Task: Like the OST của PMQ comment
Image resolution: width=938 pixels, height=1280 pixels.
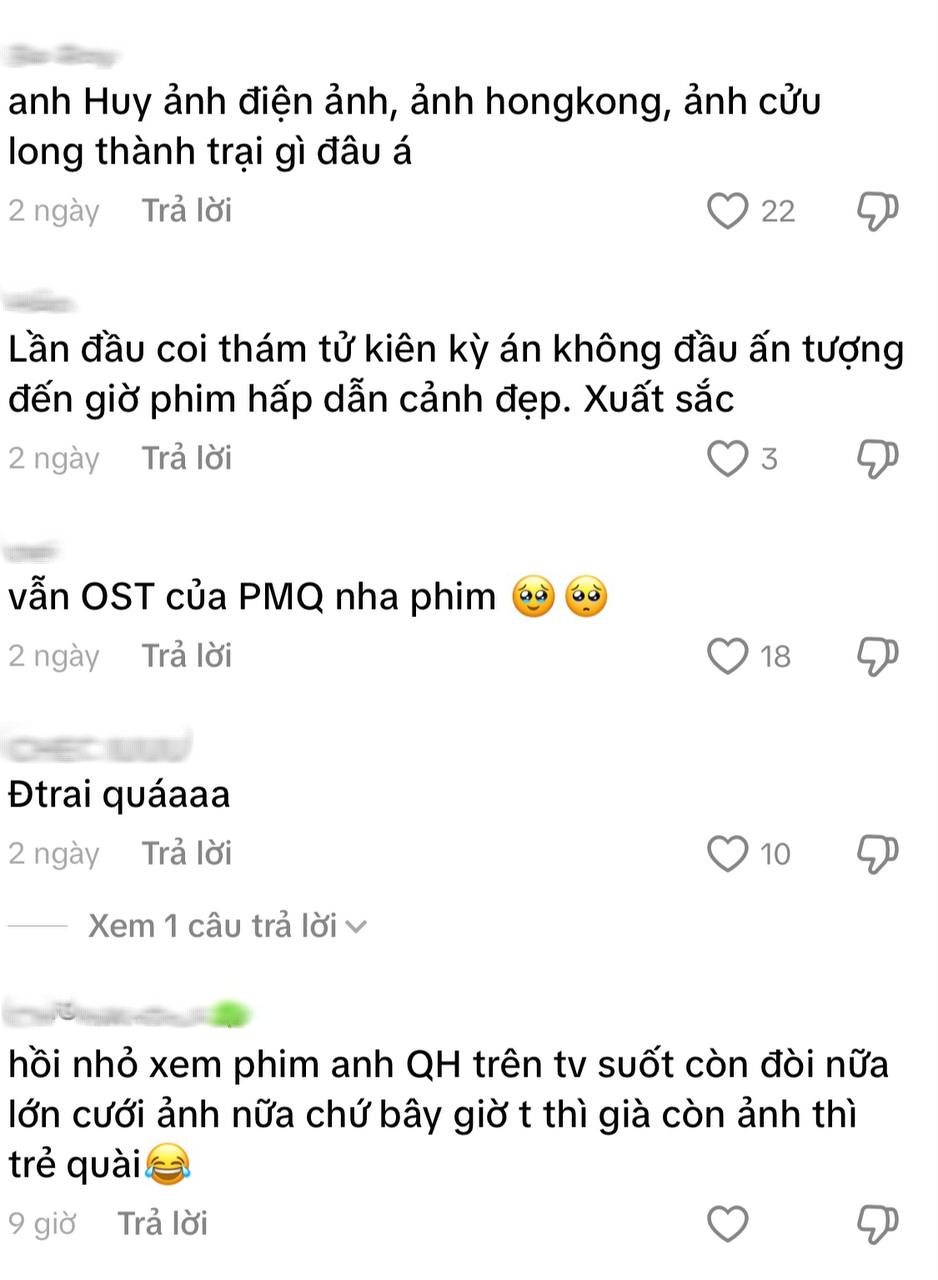Action: pyautogui.click(x=727, y=656)
